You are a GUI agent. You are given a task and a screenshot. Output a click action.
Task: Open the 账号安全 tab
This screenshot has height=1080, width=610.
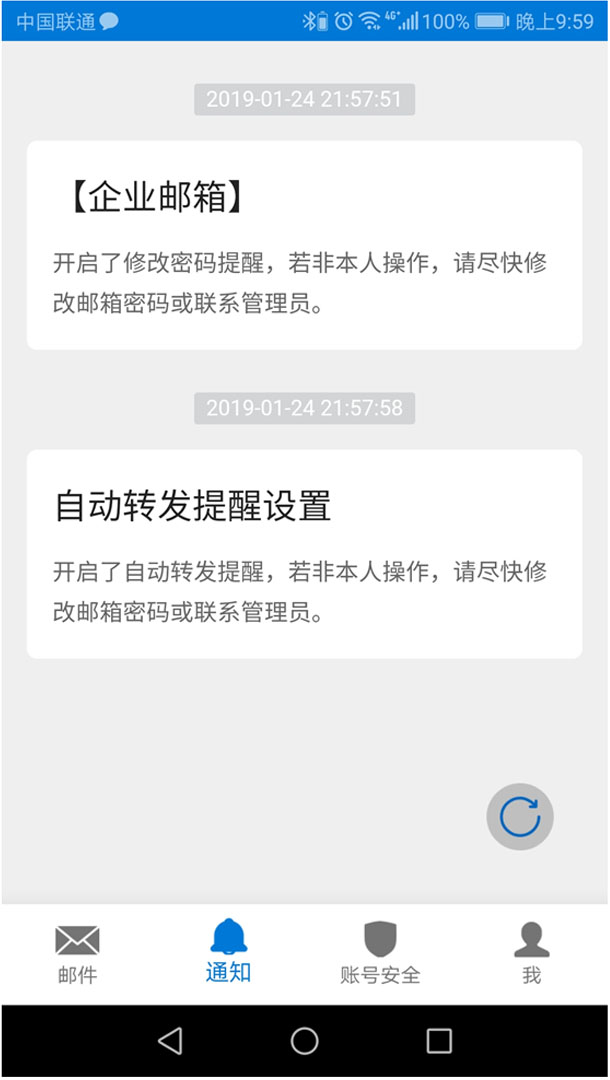pos(380,953)
